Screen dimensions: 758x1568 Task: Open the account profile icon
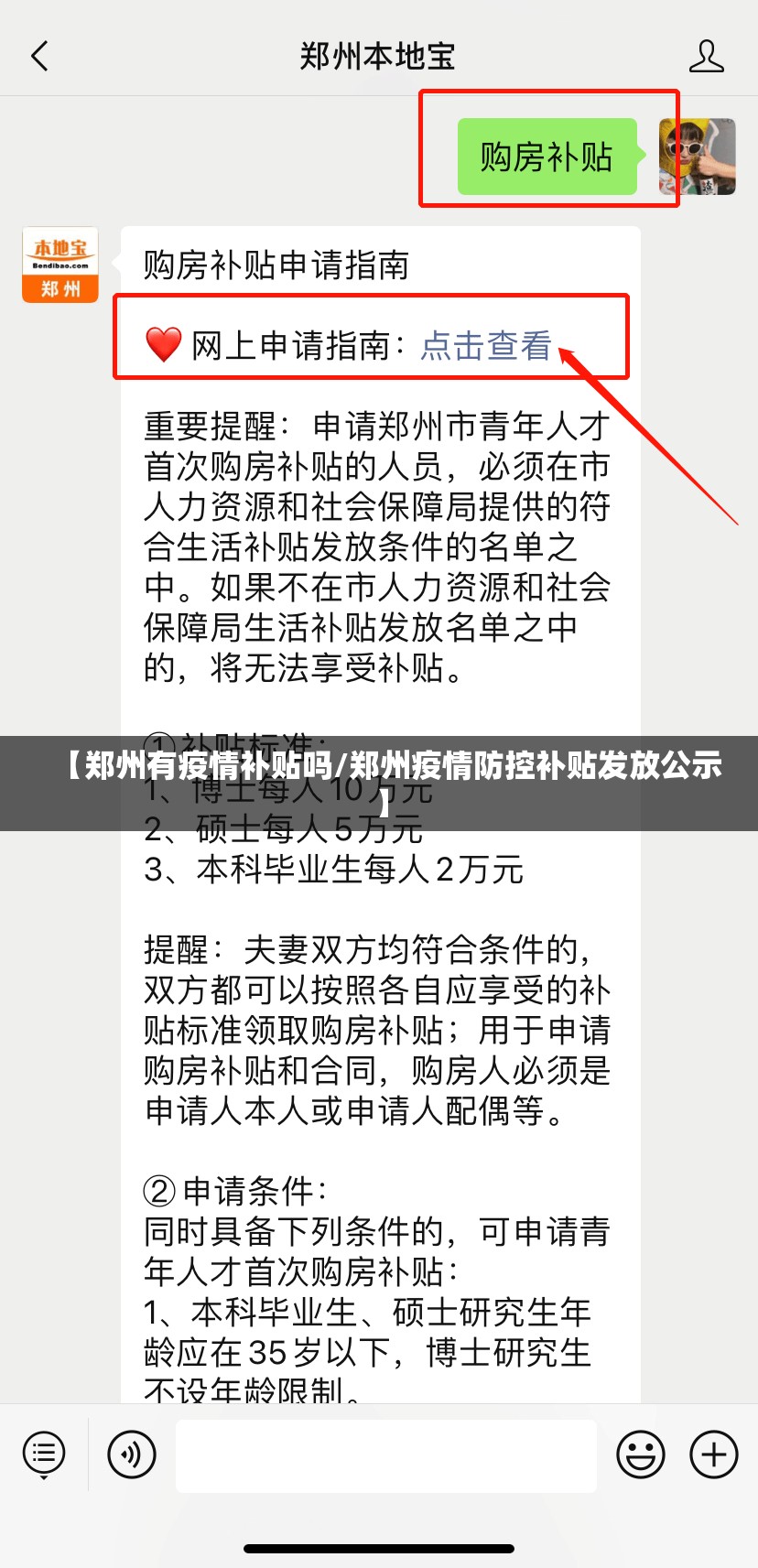[706, 57]
